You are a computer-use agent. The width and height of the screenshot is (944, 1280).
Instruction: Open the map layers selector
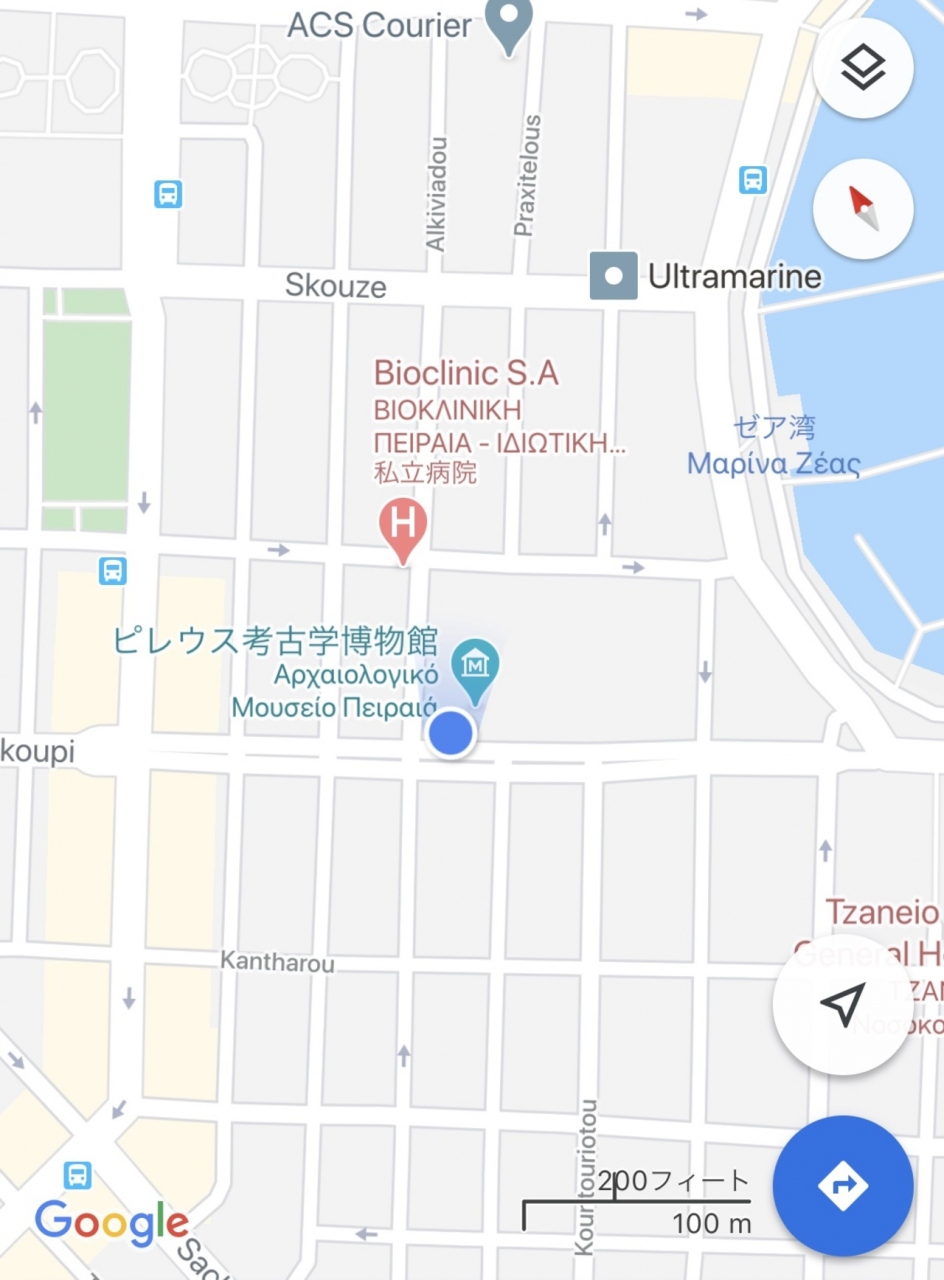[x=862, y=68]
